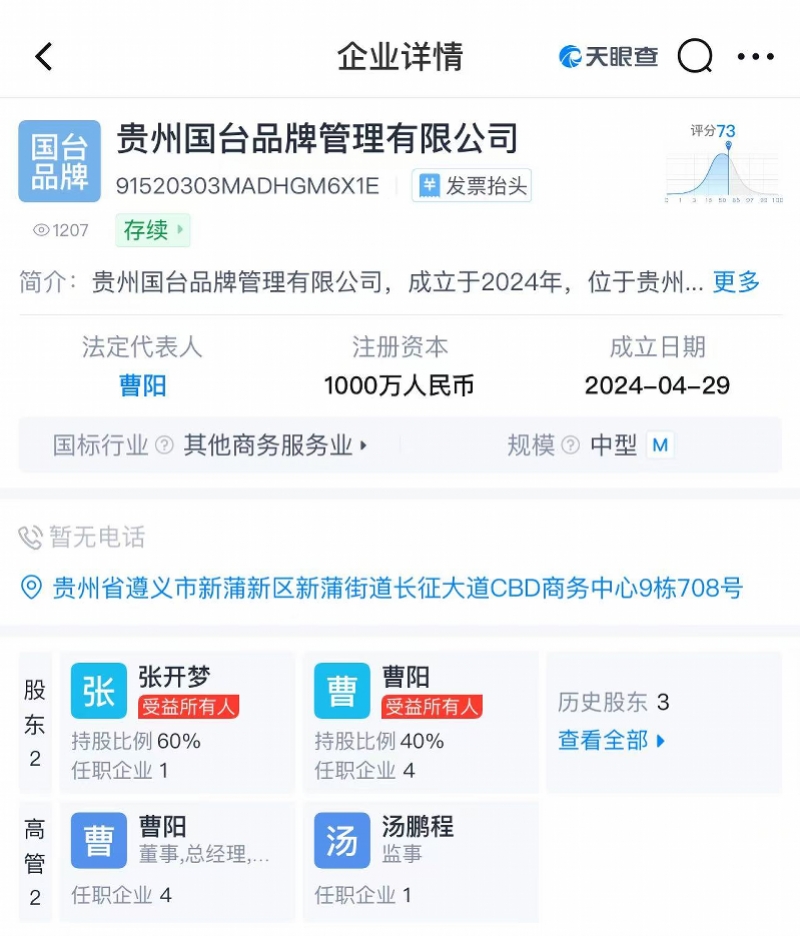Open the Tianyancha search
This screenshot has width=800, height=936.
click(697, 56)
